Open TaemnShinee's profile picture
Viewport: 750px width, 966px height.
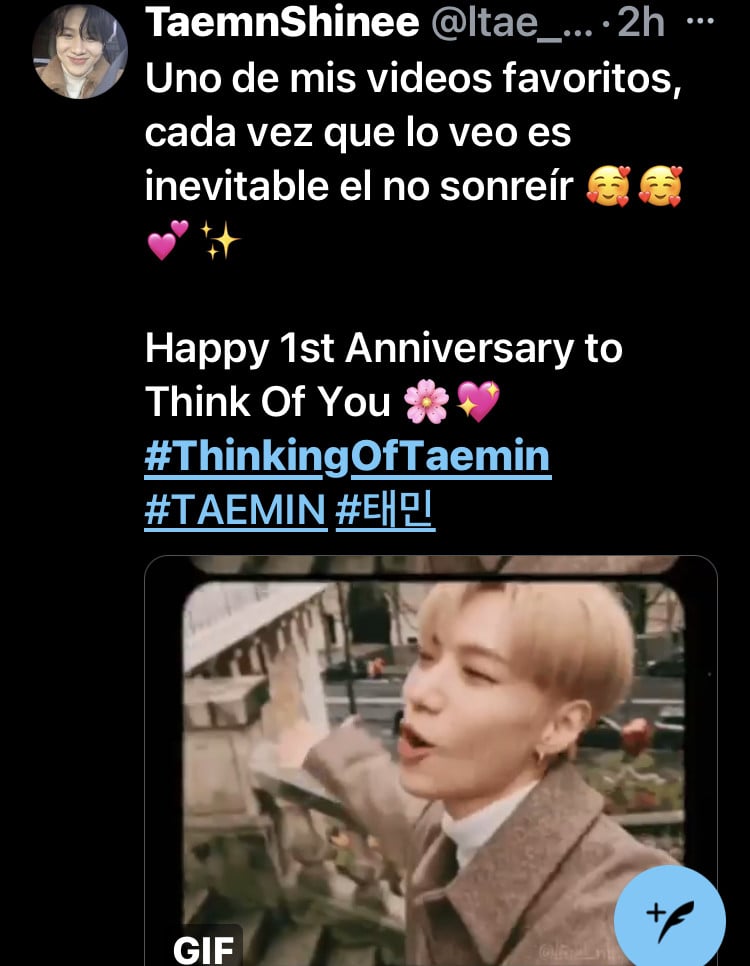(x=80, y=52)
